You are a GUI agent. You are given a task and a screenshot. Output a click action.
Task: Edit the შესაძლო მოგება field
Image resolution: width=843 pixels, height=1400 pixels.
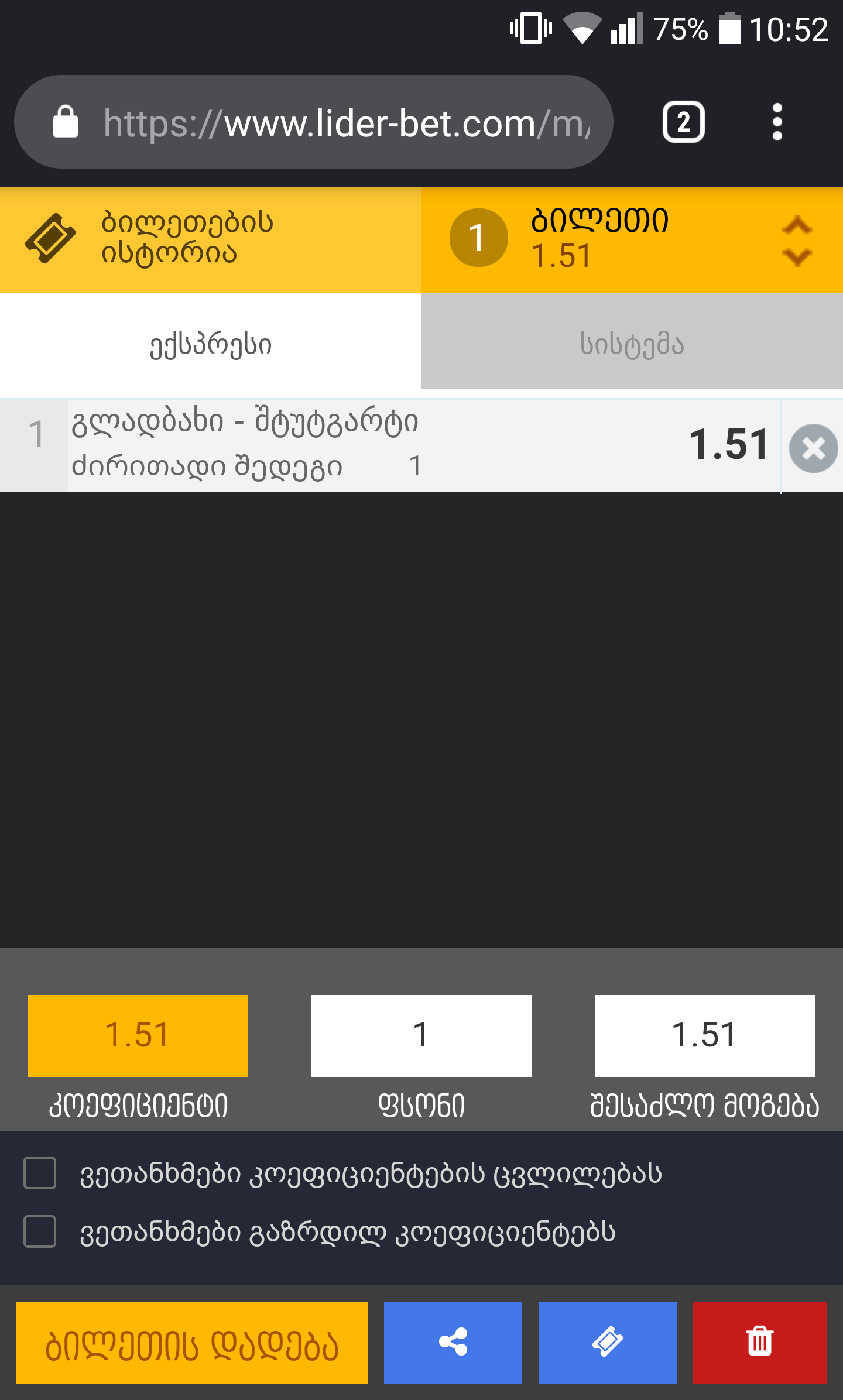click(x=704, y=1035)
